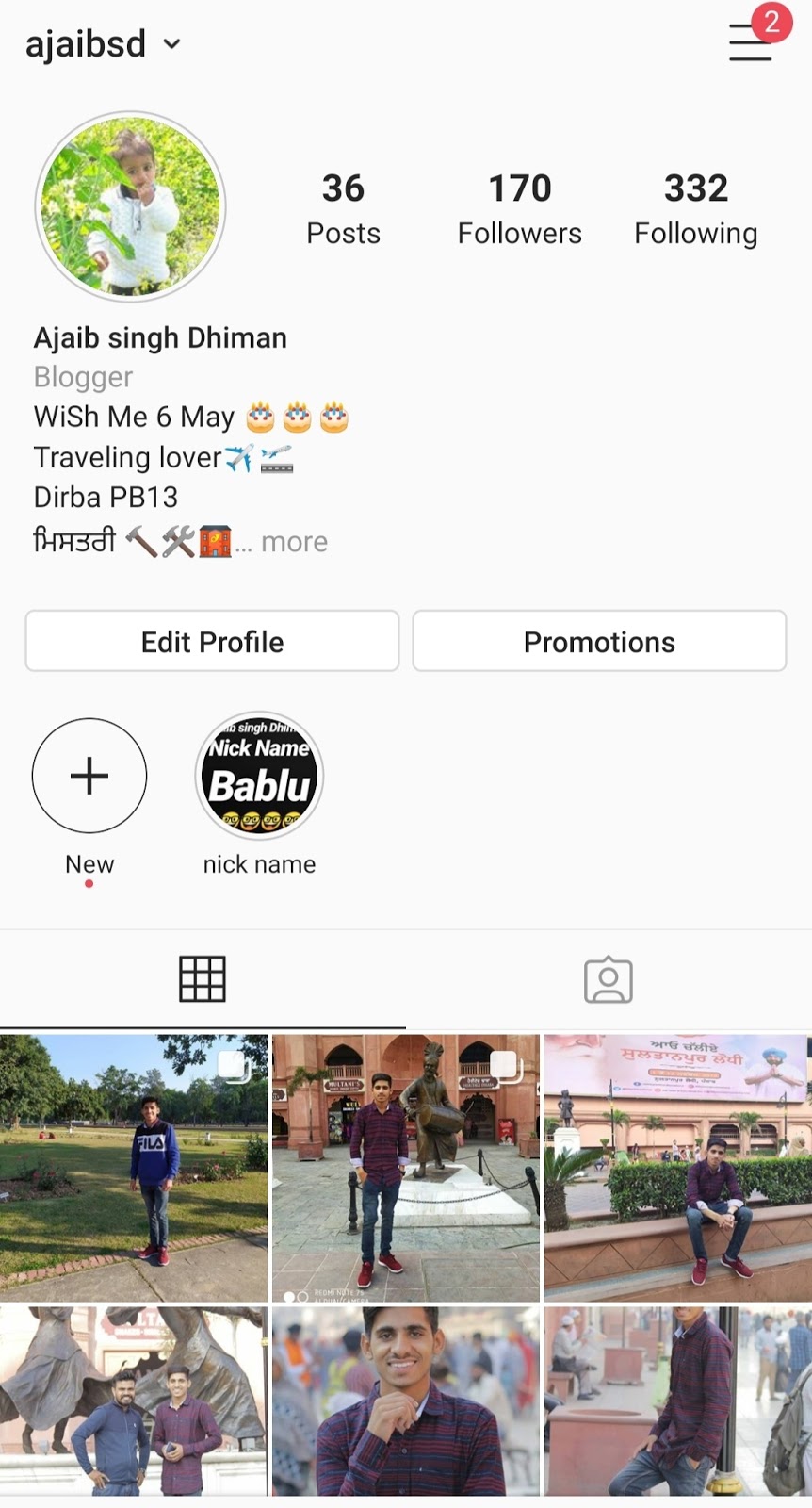This screenshot has width=812, height=1508.
Task: Open the post with two men posing
Action: [x=134, y=1401]
